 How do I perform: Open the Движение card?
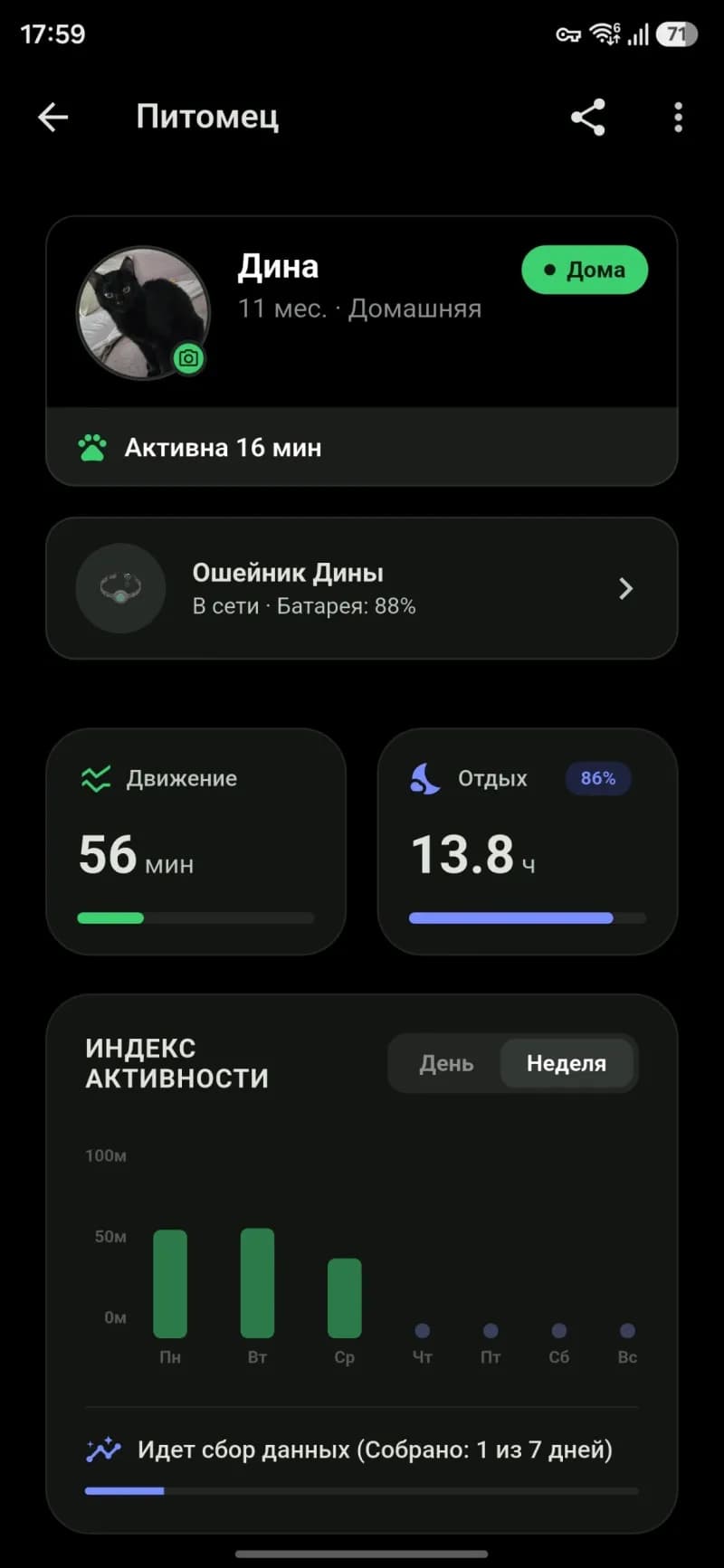tap(195, 841)
